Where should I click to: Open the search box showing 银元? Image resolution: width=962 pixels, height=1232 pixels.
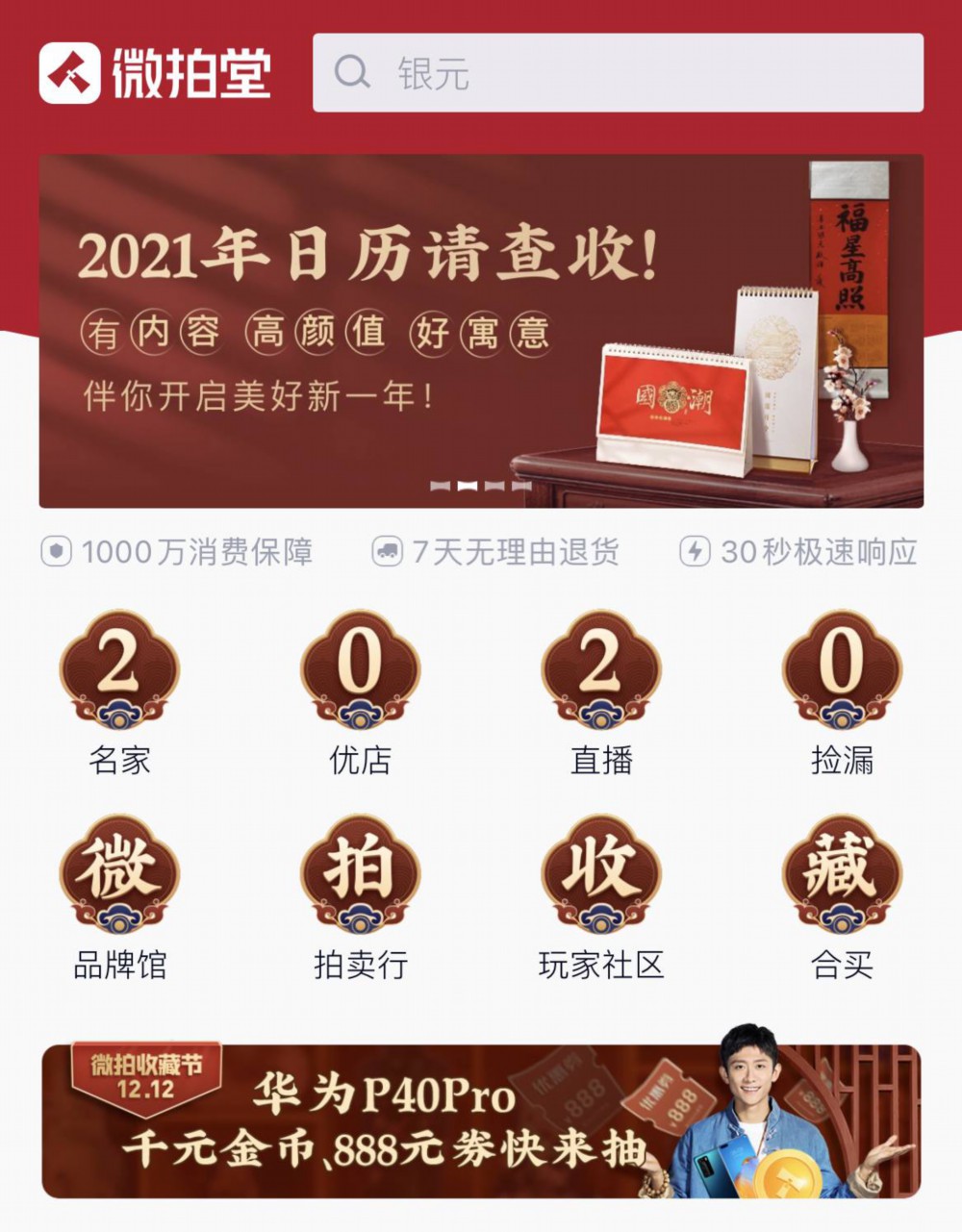618,73
